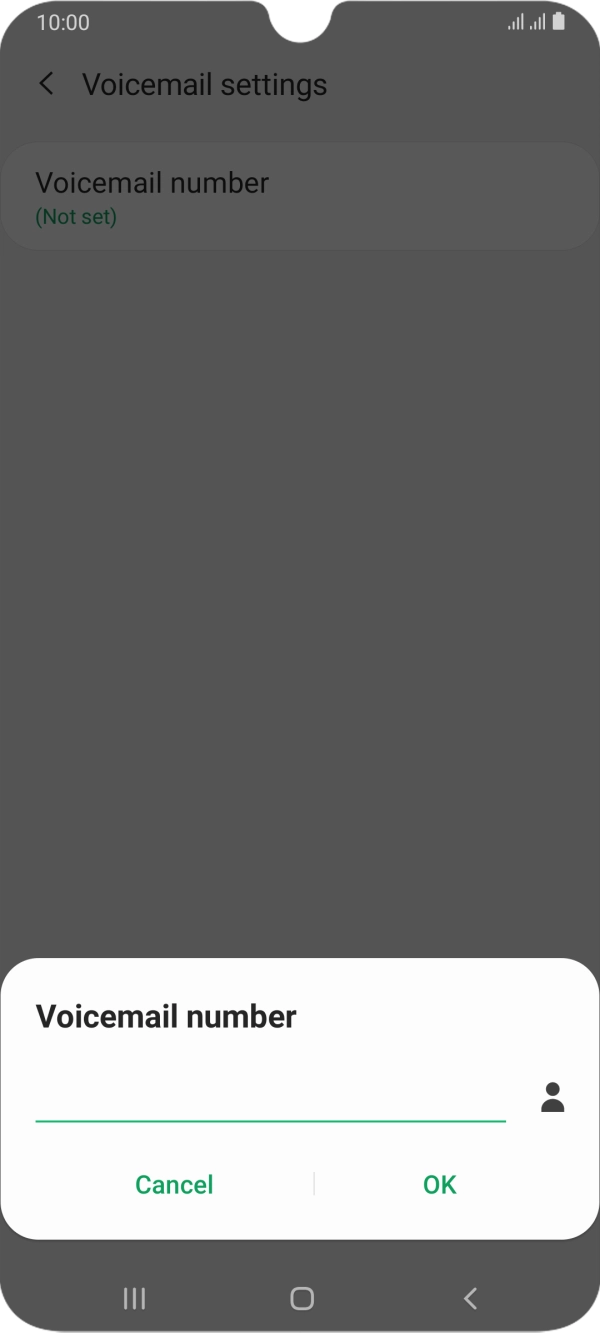The height and width of the screenshot is (1333, 600).
Task: Cancel the voicemail number dialog
Action: point(174,1184)
